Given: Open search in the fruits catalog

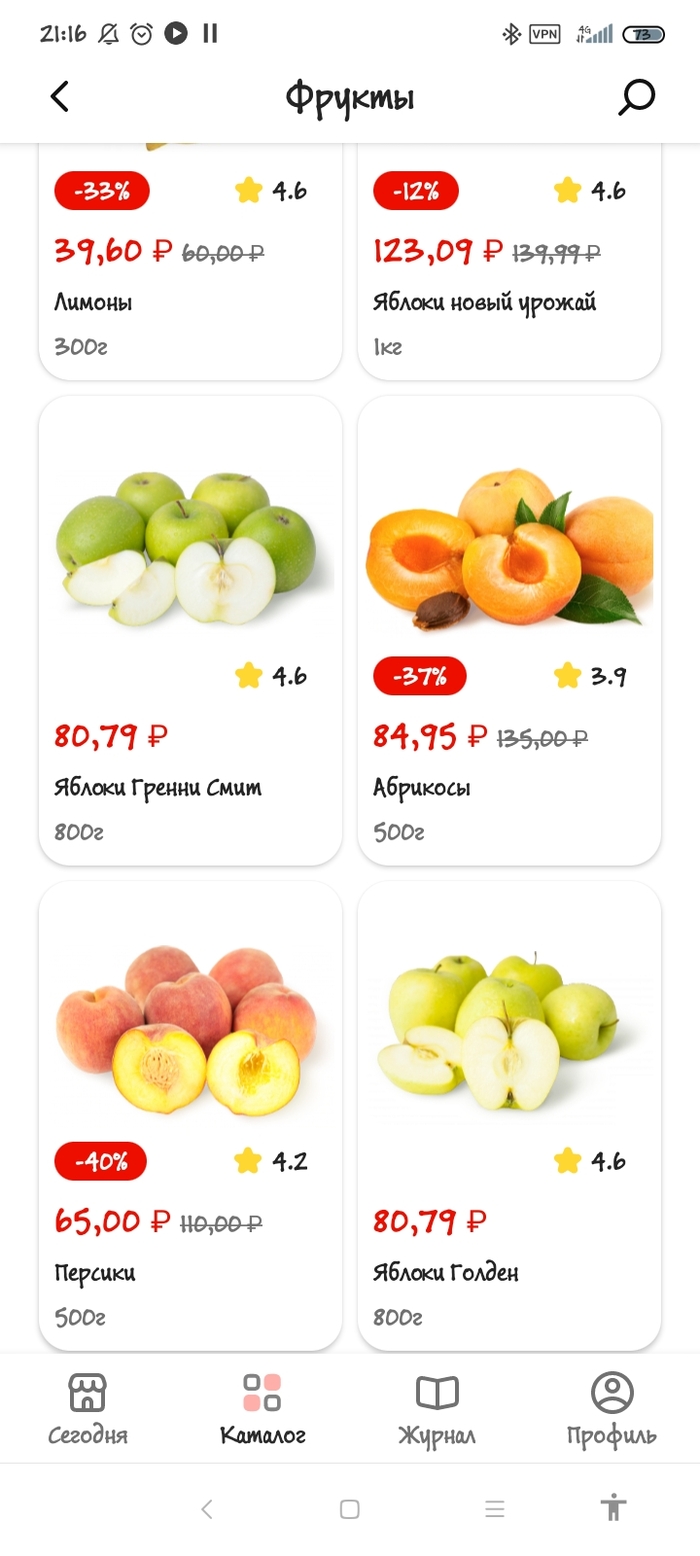Looking at the screenshot, I should coord(637,97).
